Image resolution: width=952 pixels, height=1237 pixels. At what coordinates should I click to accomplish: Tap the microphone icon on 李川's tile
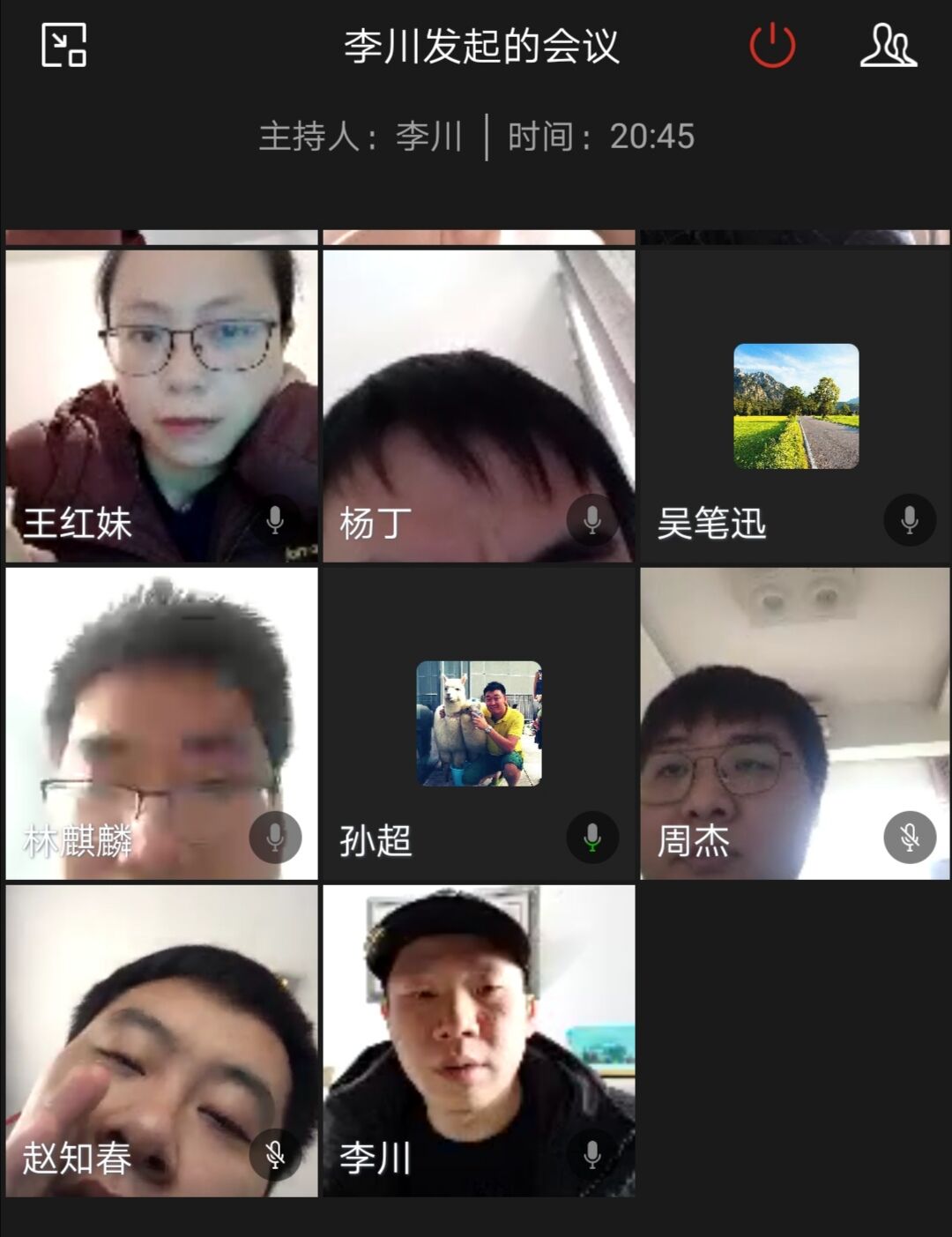592,1155
